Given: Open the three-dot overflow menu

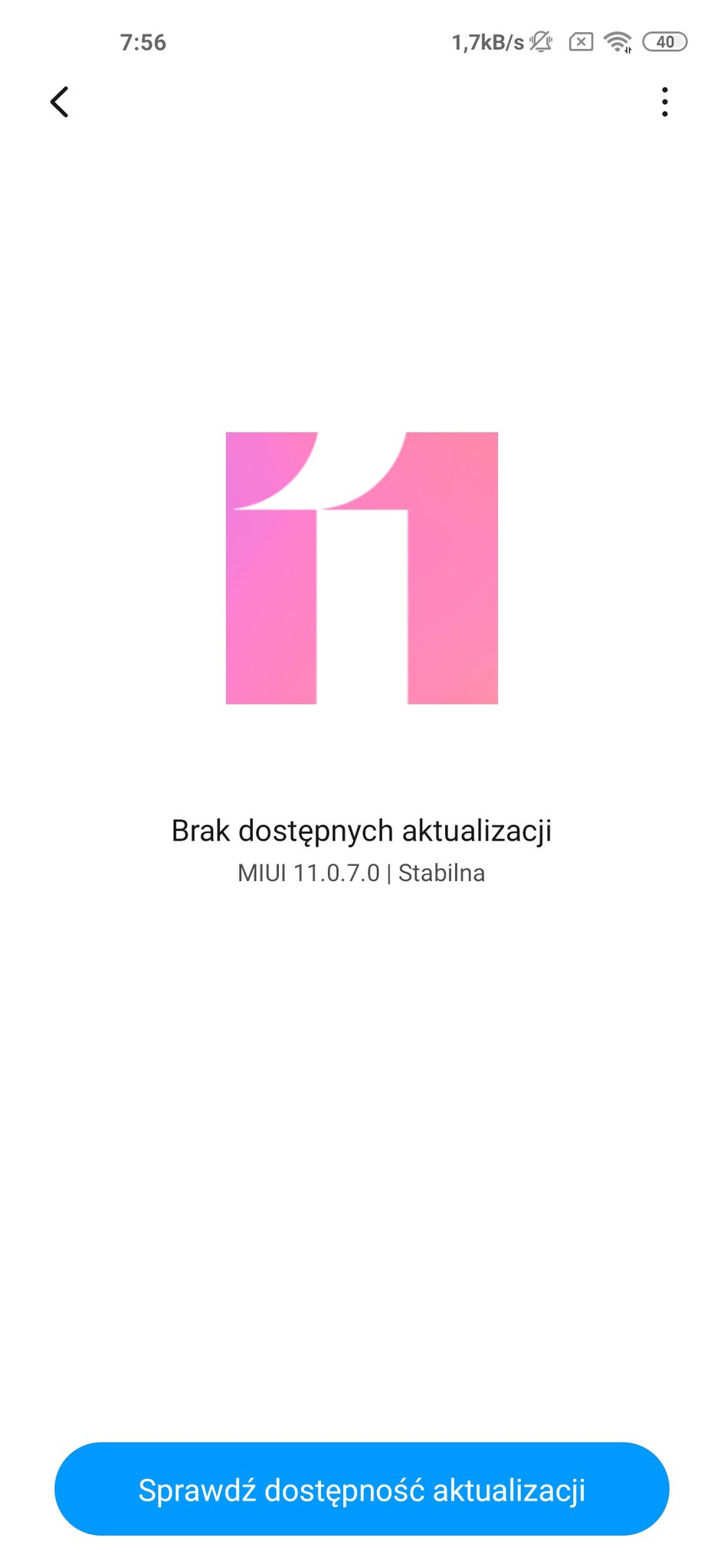Looking at the screenshot, I should click(664, 102).
